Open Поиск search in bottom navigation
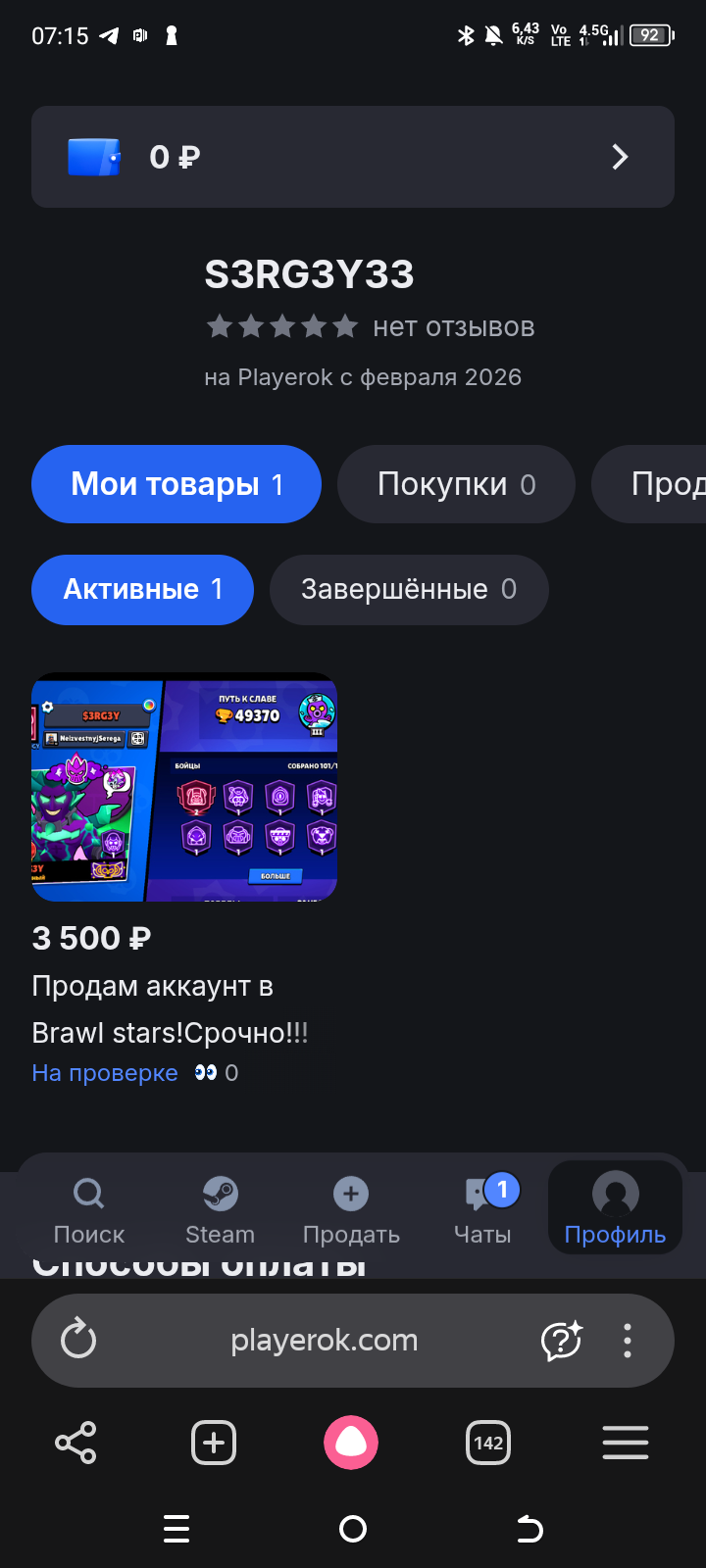The height and width of the screenshot is (1568, 706). 88,1208
